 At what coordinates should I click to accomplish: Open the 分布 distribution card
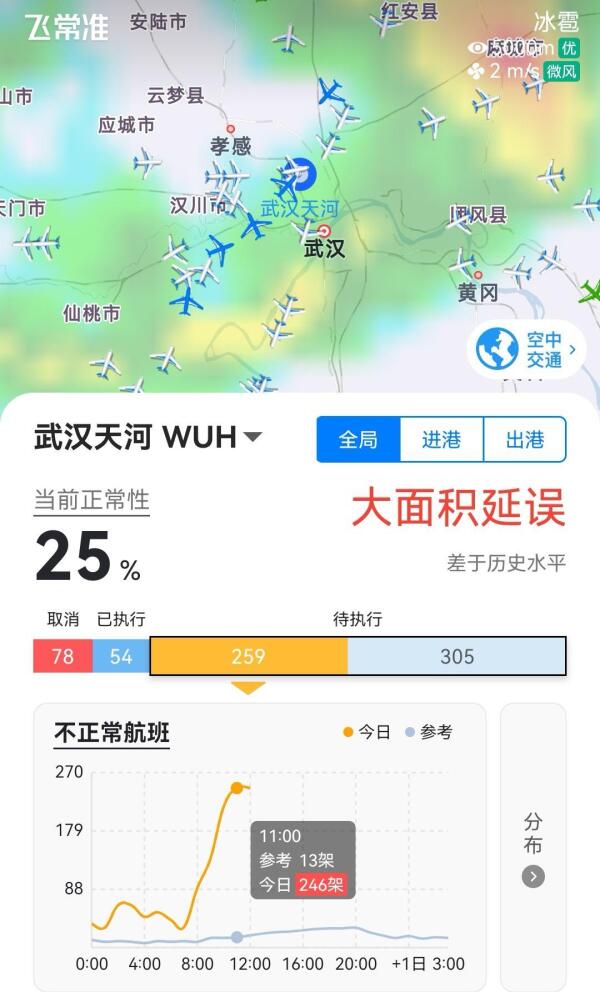click(533, 847)
